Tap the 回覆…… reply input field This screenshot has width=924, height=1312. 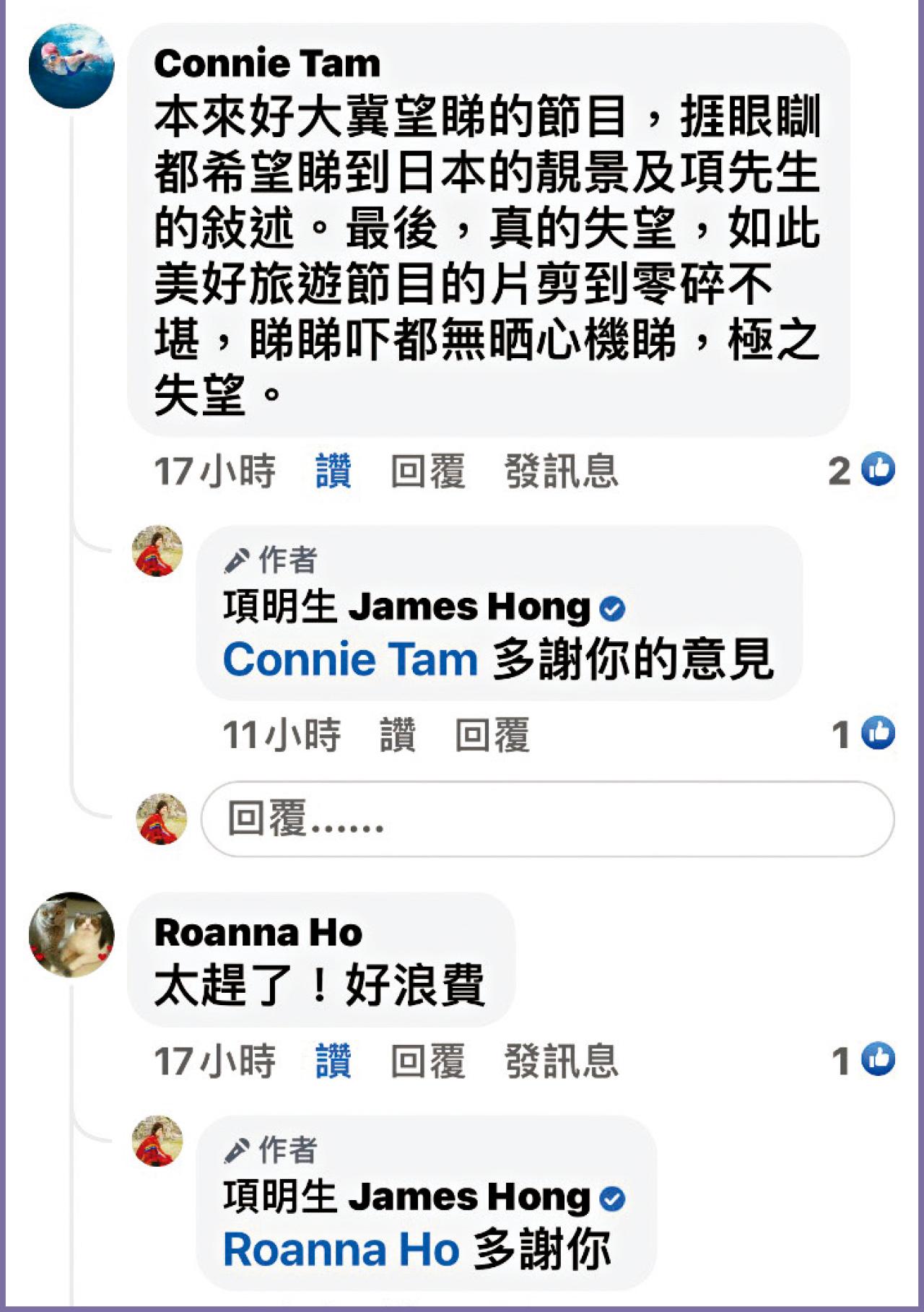(x=547, y=819)
